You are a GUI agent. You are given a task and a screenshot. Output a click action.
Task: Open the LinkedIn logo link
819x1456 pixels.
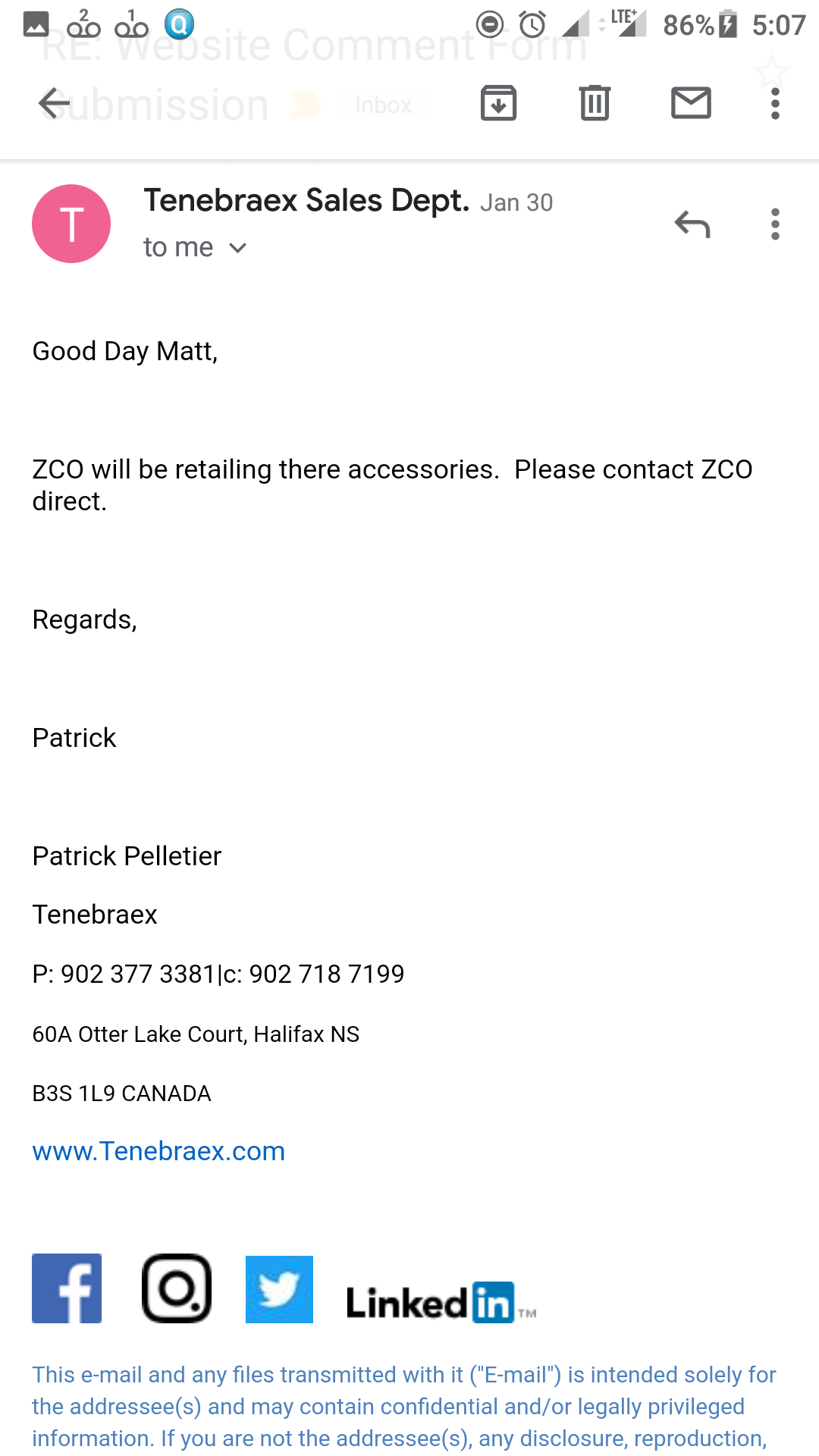(440, 1303)
